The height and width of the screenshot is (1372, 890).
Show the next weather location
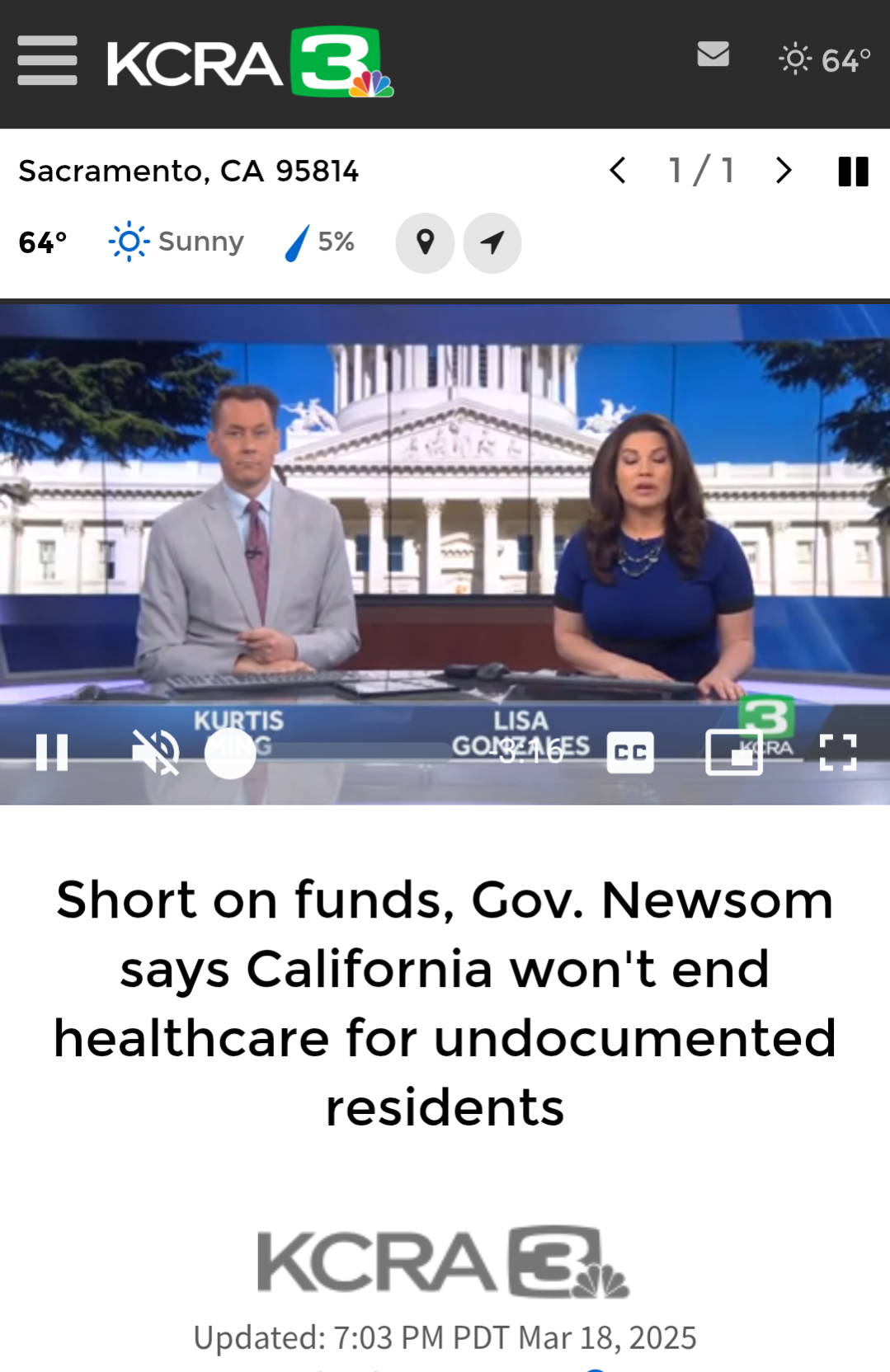pos(784,171)
